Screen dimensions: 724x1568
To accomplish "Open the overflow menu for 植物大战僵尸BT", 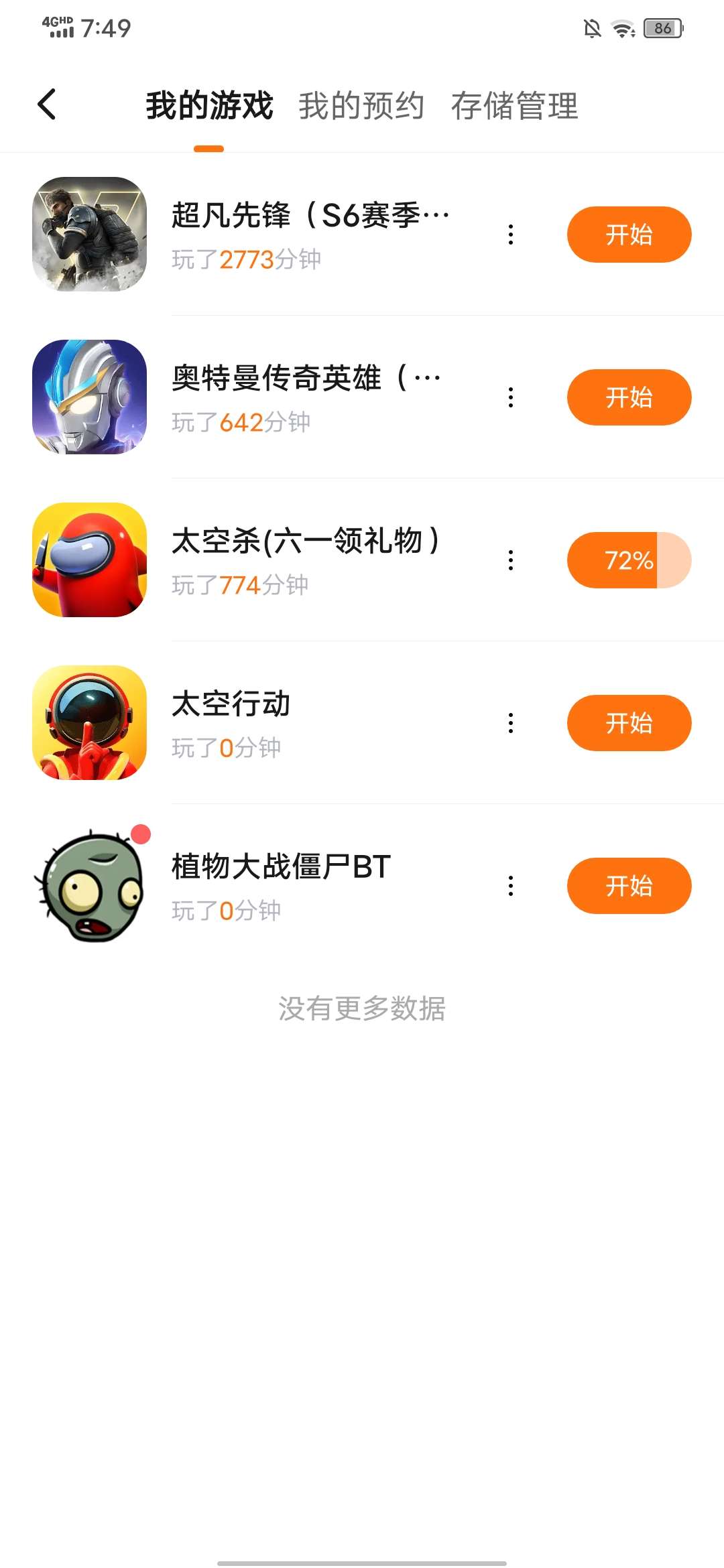I will pos(511,886).
